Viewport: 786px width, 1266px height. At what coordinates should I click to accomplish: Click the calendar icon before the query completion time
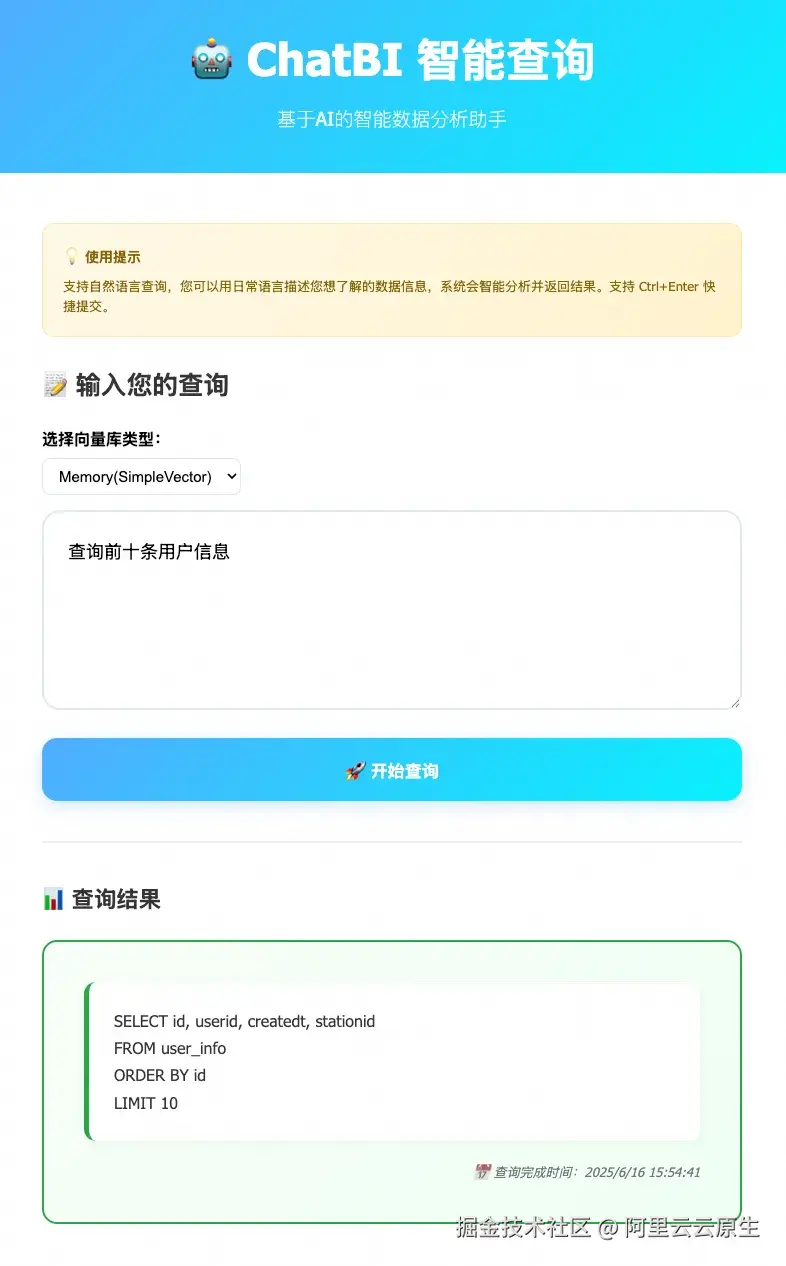point(482,1172)
